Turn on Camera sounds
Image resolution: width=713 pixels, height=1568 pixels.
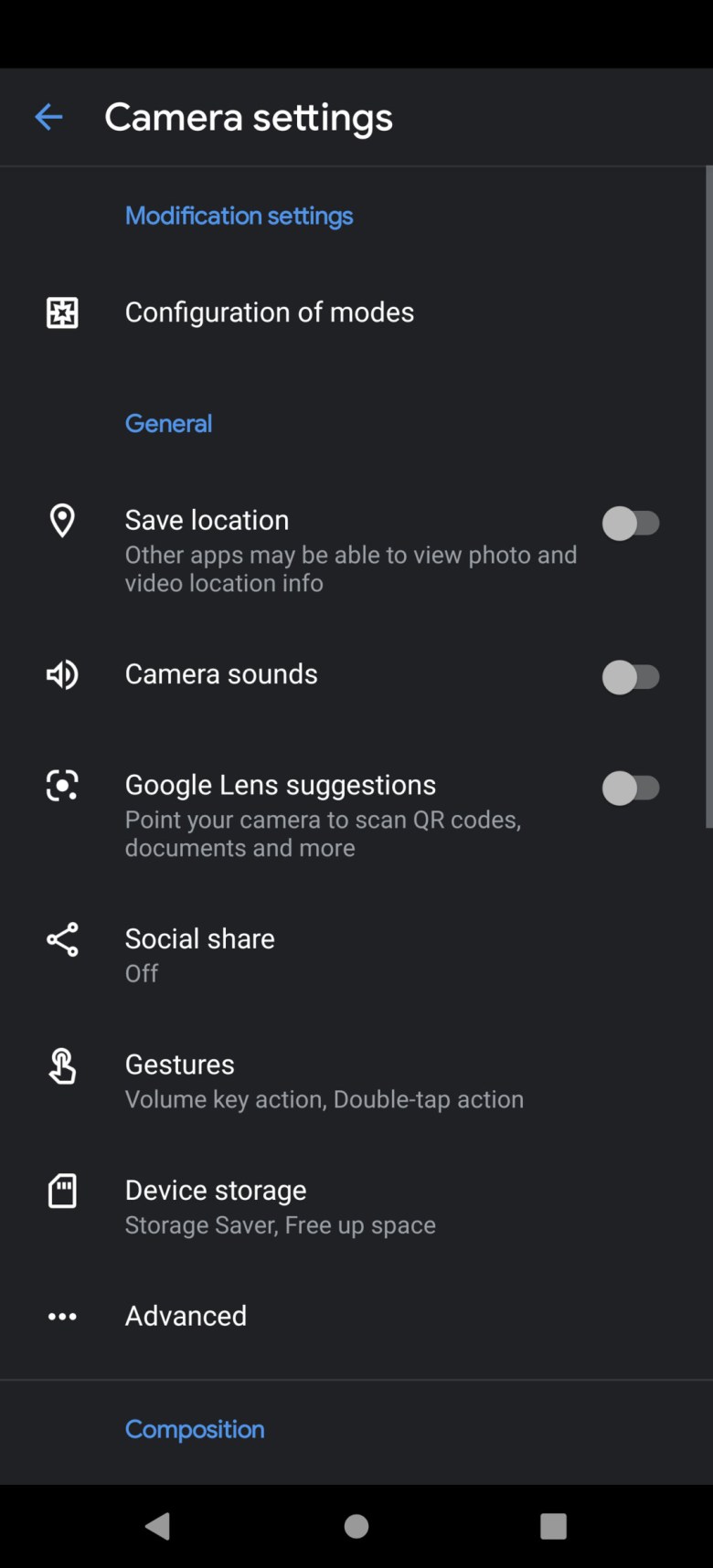[631, 677]
